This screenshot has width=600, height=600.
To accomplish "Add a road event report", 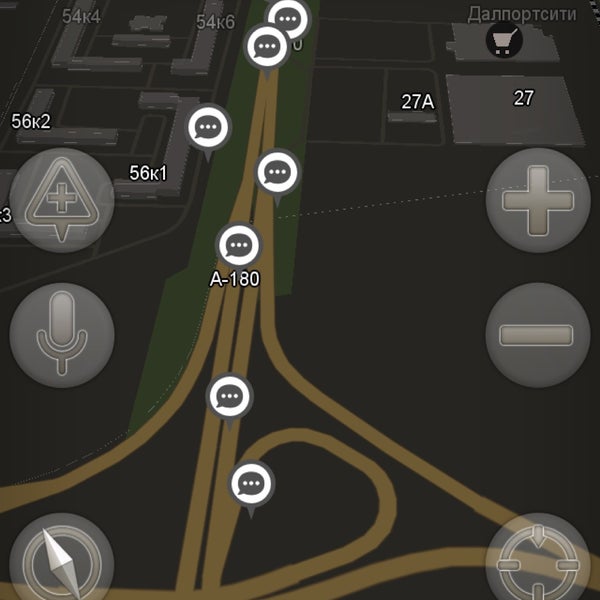I will click(61, 197).
